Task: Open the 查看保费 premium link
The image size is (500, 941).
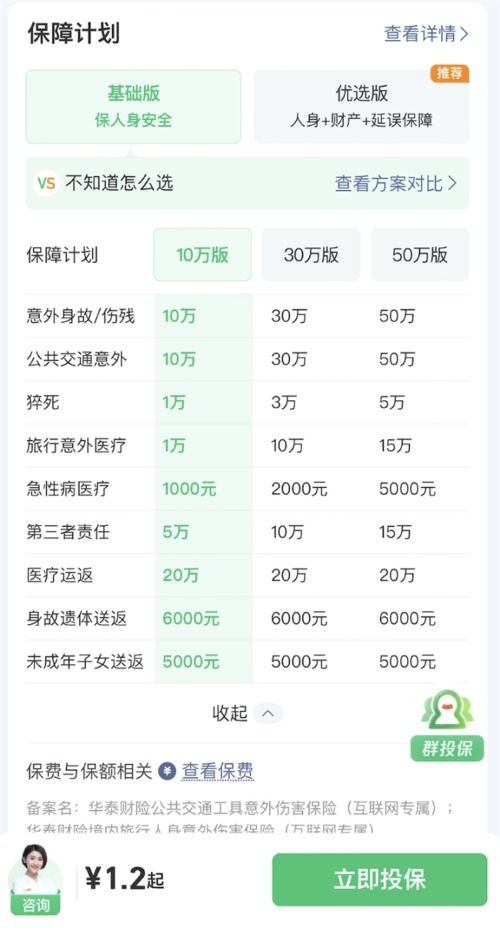Action: point(218,771)
